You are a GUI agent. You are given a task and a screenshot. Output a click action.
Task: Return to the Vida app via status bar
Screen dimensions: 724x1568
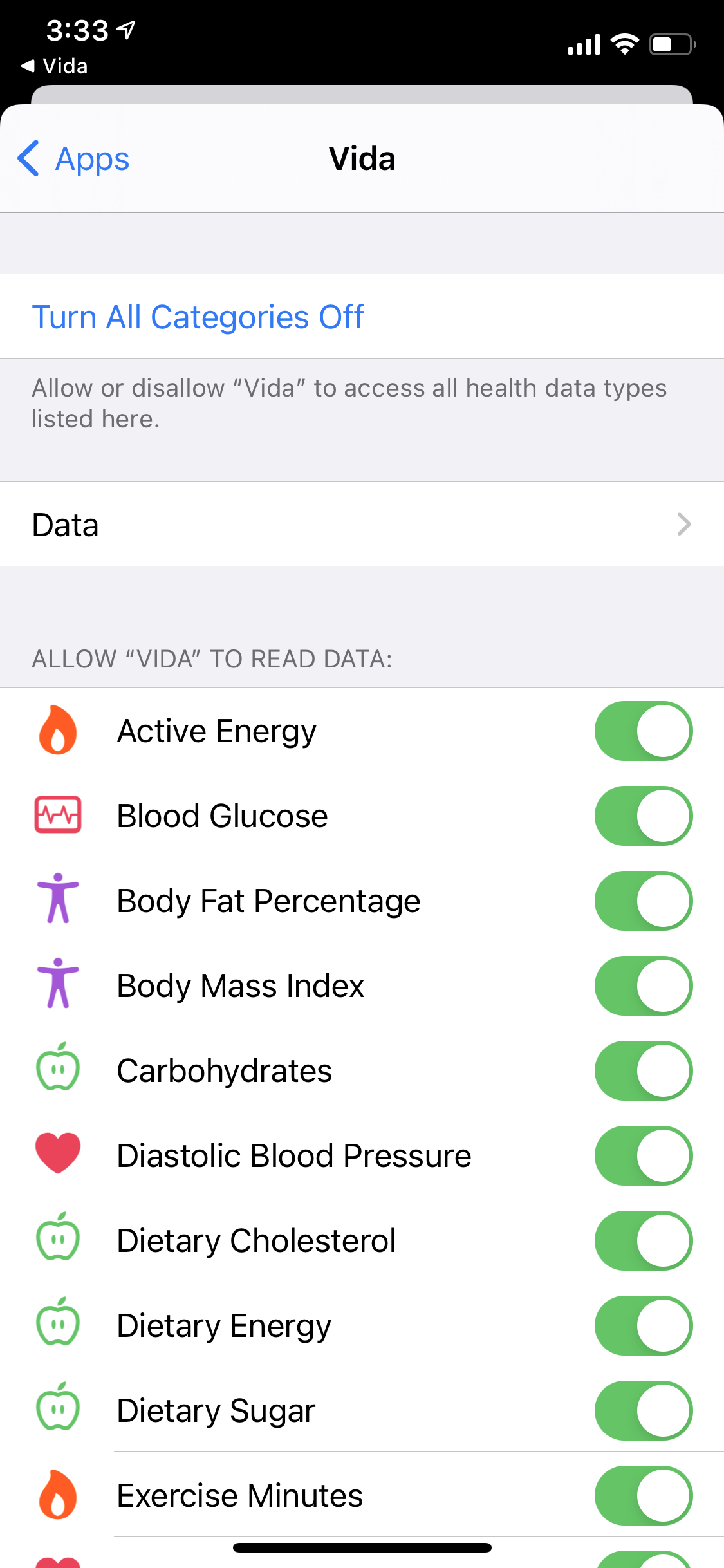click(54, 66)
